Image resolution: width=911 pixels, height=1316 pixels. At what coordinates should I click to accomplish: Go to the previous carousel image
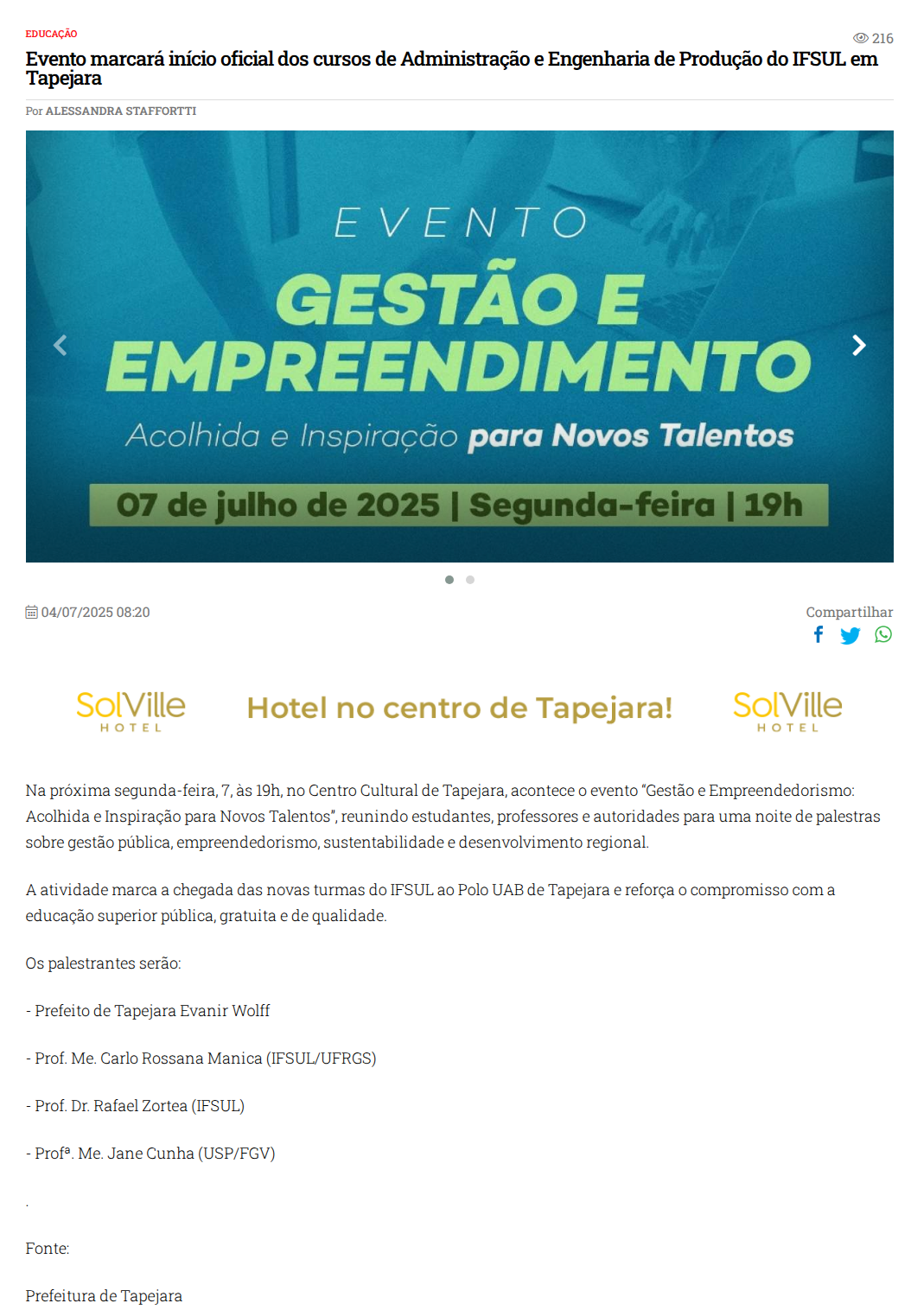[x=60, y=346]
